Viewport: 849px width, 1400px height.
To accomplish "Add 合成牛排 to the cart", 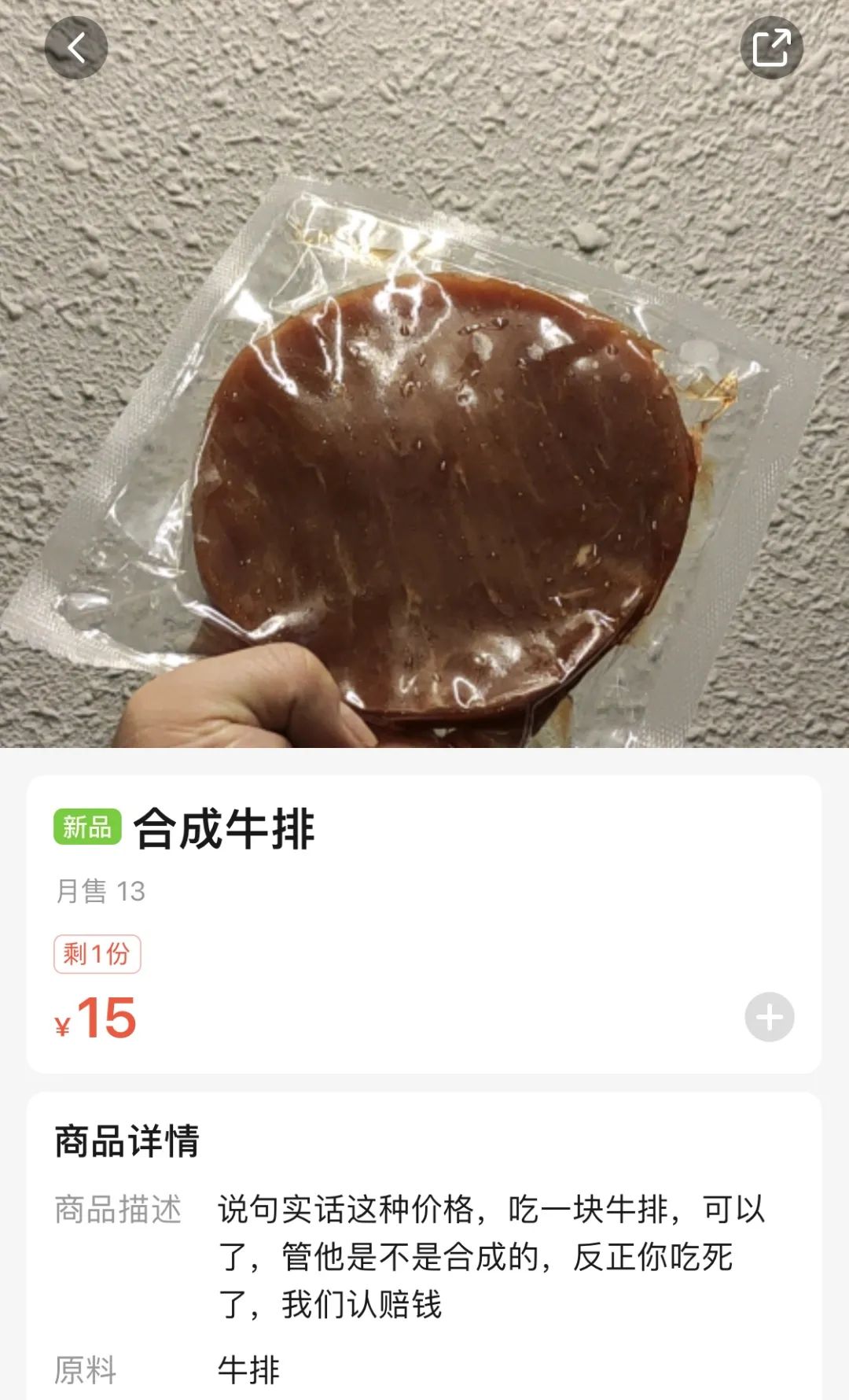I will [769, 1017].
